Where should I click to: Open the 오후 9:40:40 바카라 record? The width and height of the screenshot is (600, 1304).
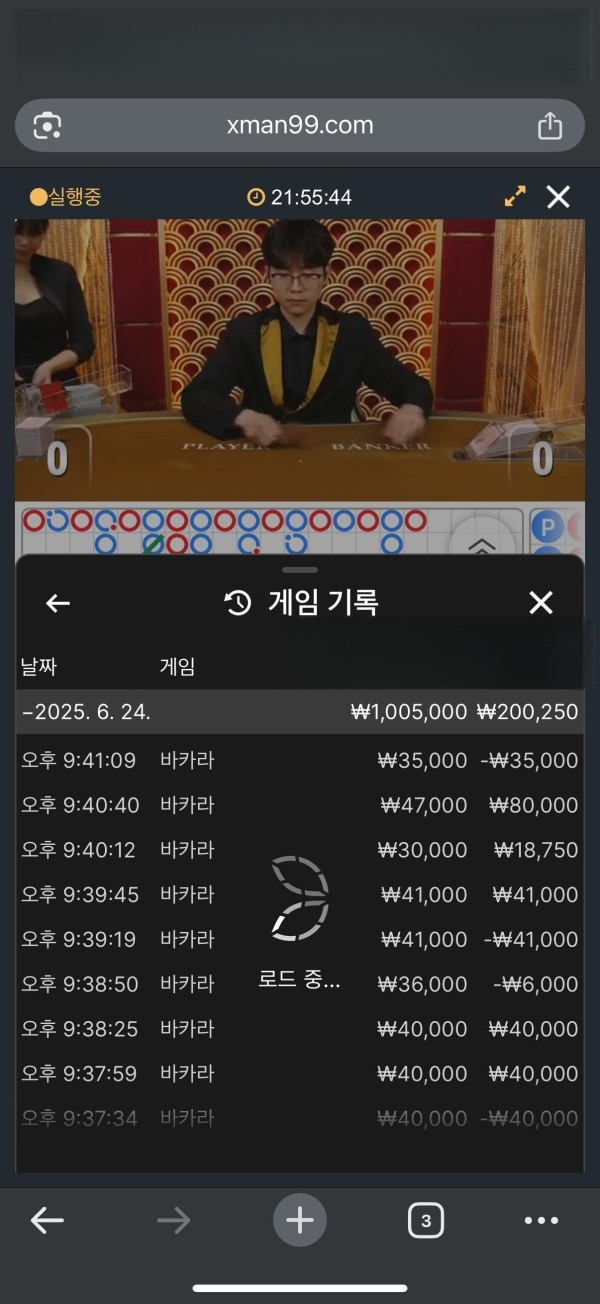[299, 805]
